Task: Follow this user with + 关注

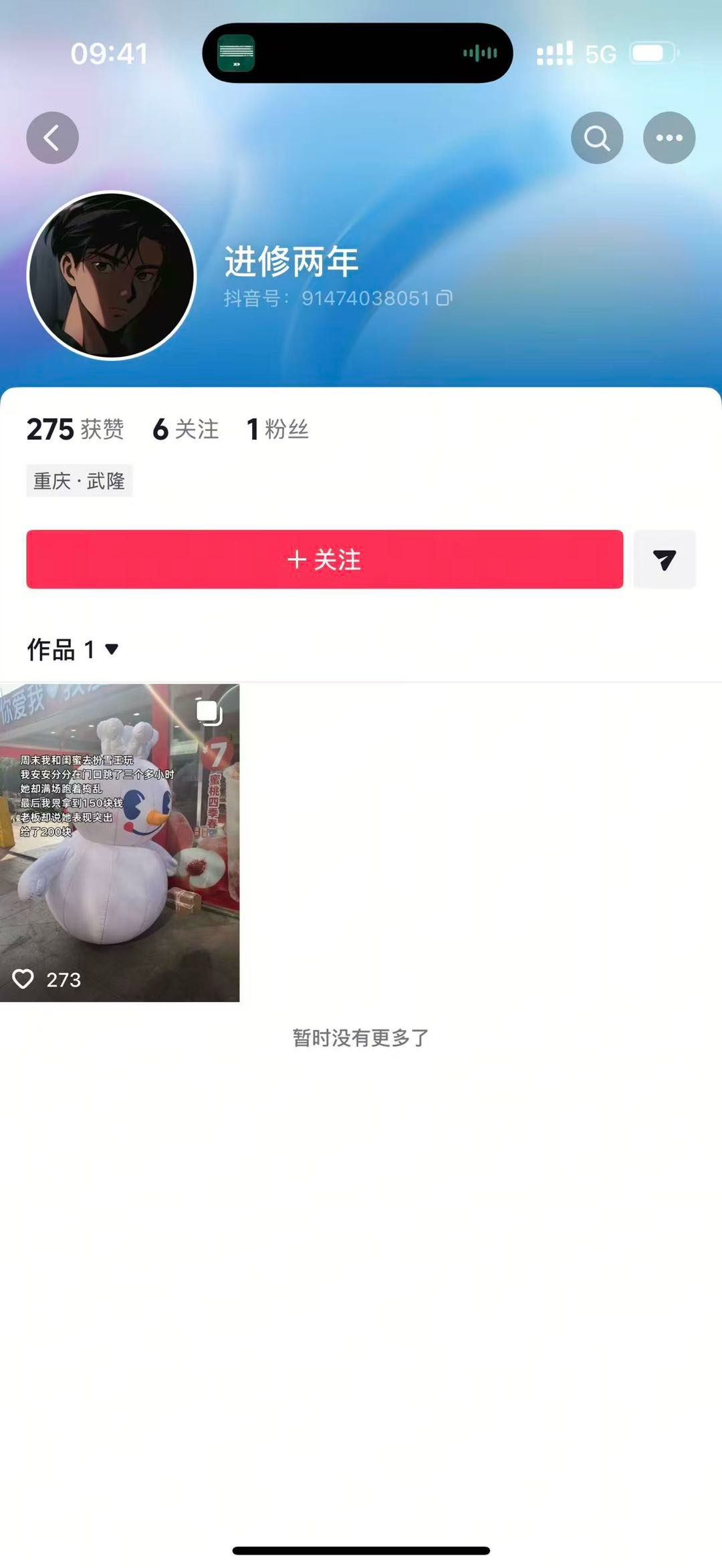Action: tap(325, 559)
